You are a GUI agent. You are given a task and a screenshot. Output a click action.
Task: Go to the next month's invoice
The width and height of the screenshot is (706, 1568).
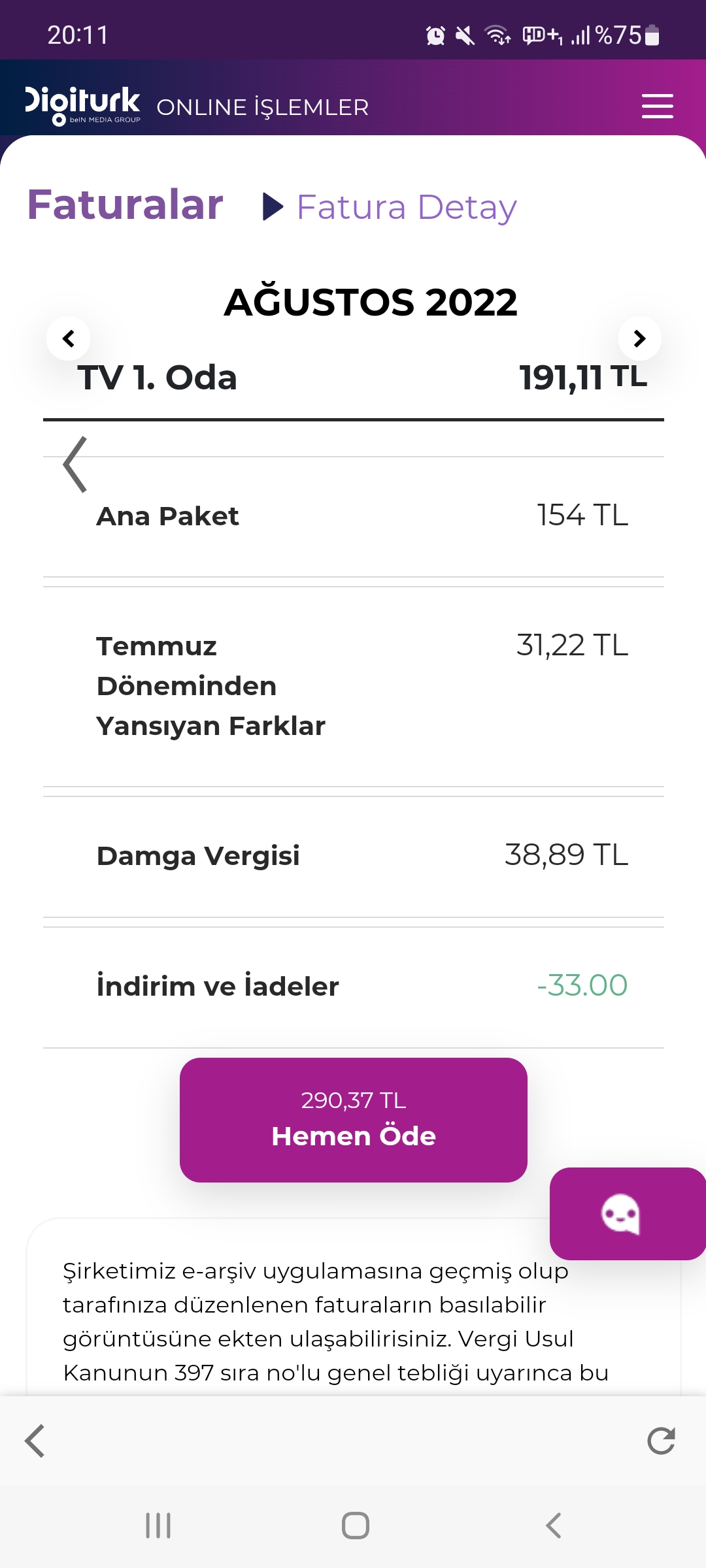coord(640,338)
